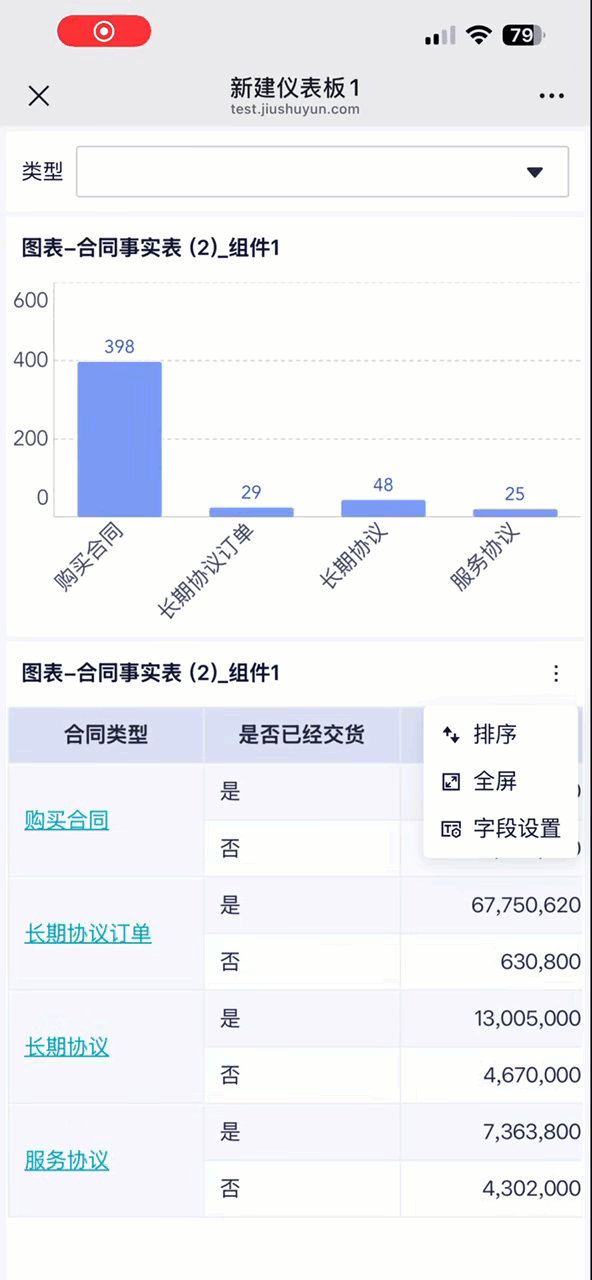592x1280 pixels.
Task: Open the 购买合同 link in the table
Action: tap(67, 821)
